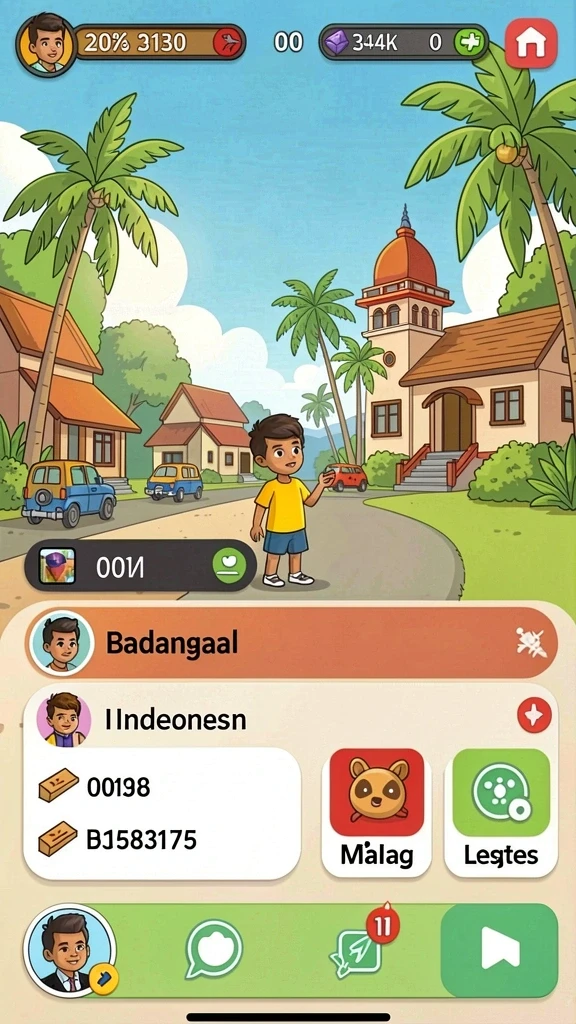Tap the player avatar at top left
Viewport: 576px width, 1024px height.
pos(46,44)
